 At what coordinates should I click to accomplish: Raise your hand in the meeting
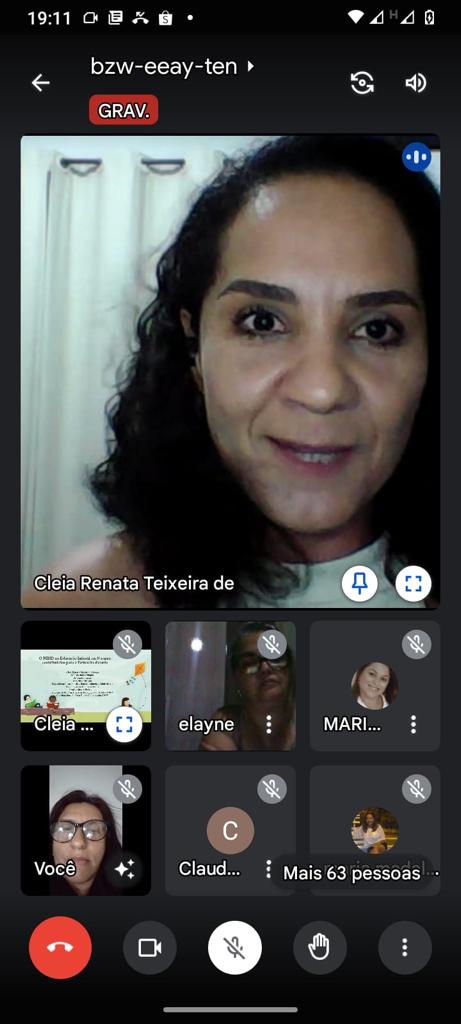coord(319,947)
